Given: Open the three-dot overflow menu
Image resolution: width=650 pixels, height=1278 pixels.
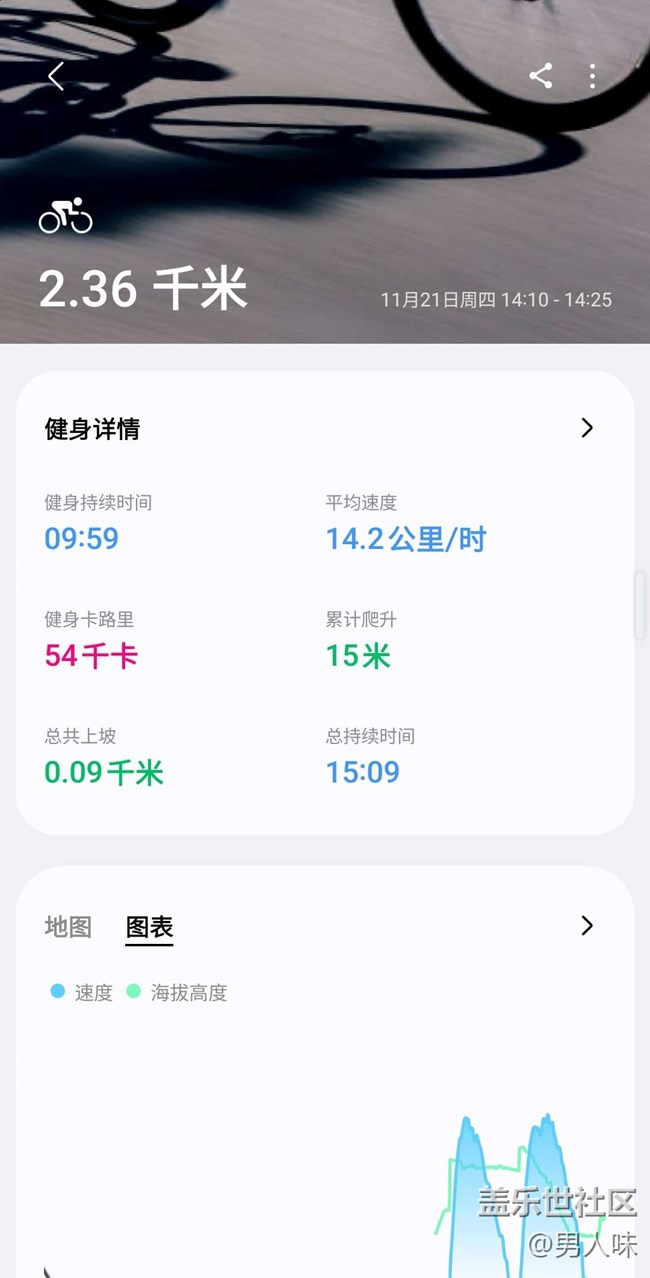Looking at the screenshot, I should pos(593,76).
